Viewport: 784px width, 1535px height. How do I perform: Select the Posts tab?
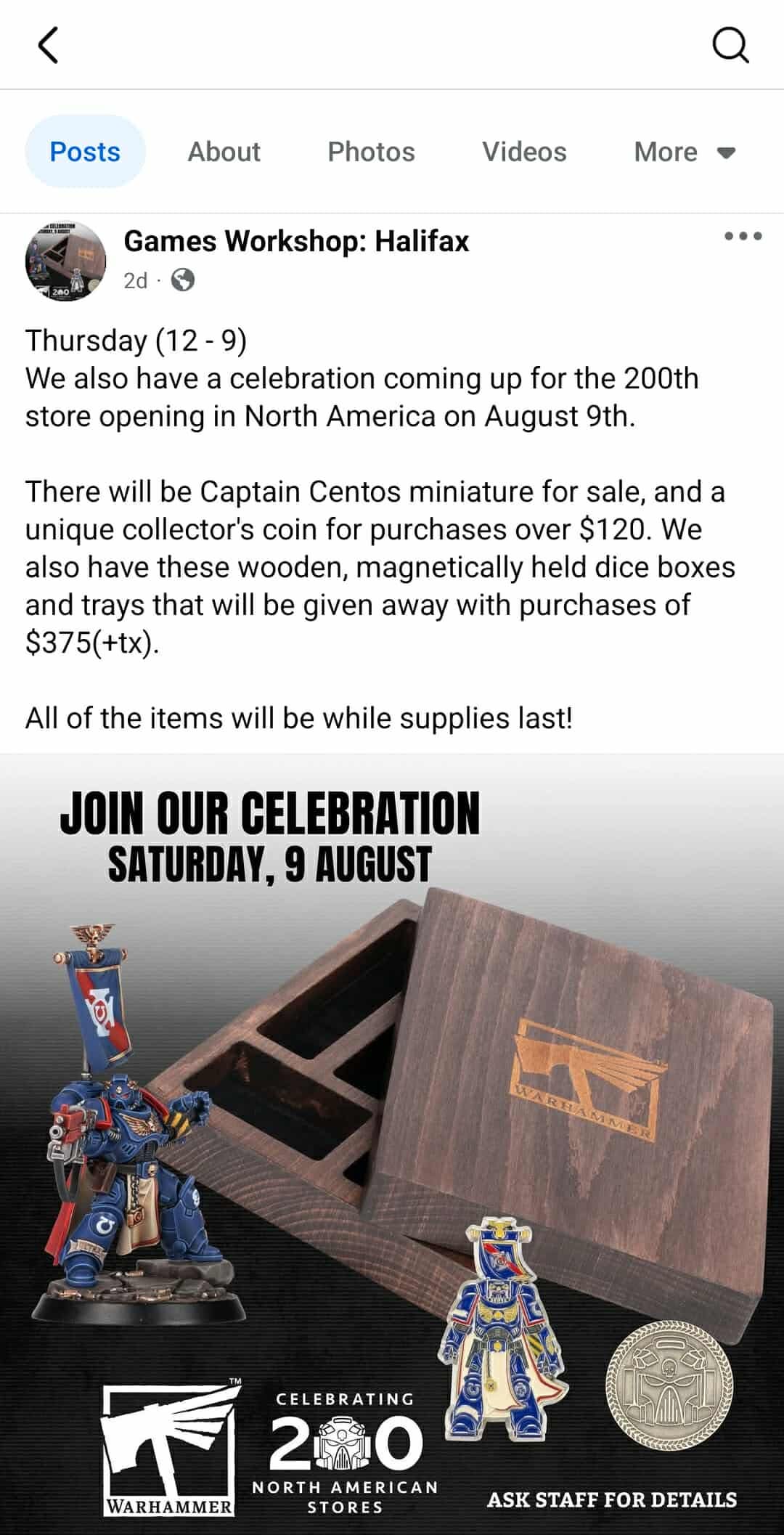click(x=85, y=152)
